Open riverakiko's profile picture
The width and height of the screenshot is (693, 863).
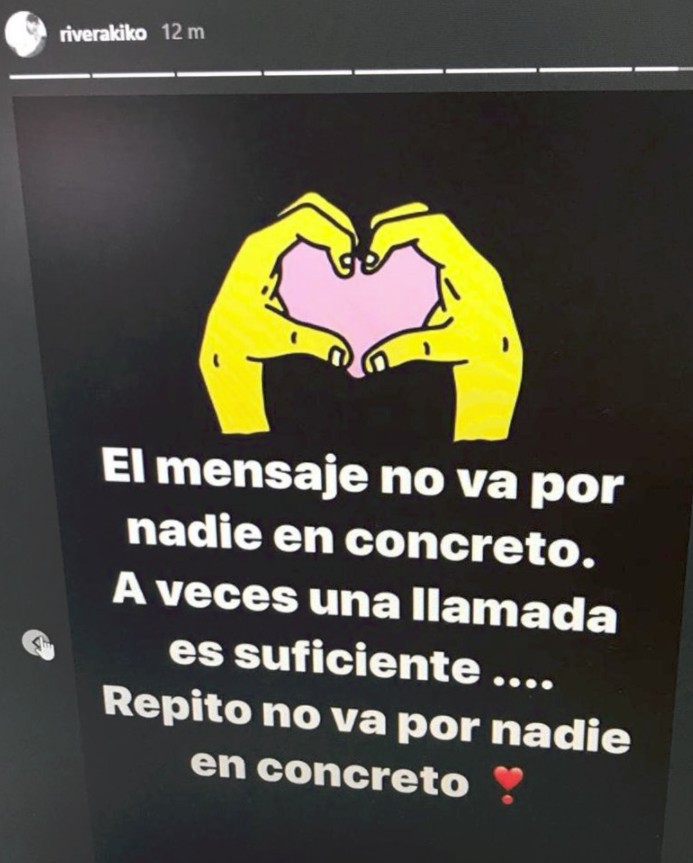coord(25,34)
